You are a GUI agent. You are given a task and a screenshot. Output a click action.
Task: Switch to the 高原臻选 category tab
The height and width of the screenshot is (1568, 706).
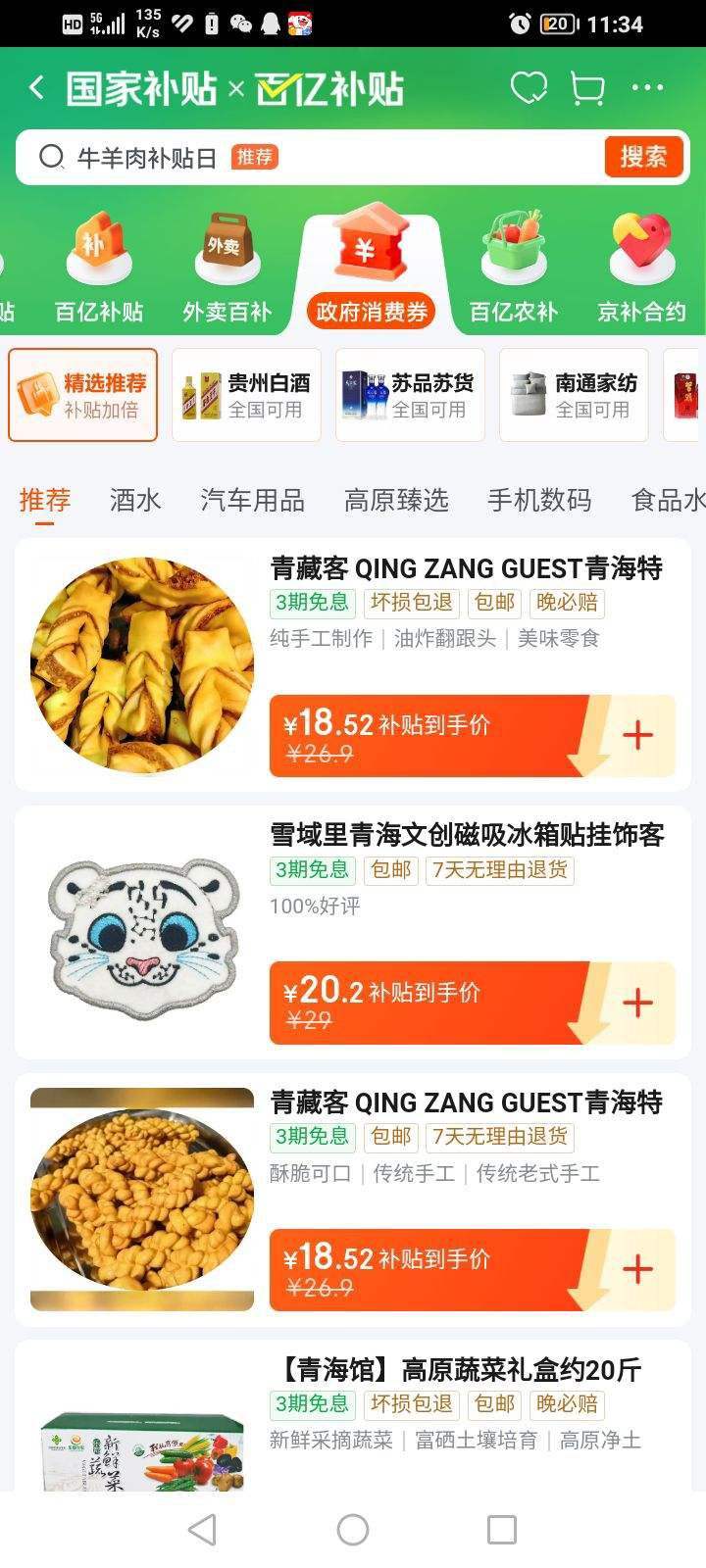[396, 500]
